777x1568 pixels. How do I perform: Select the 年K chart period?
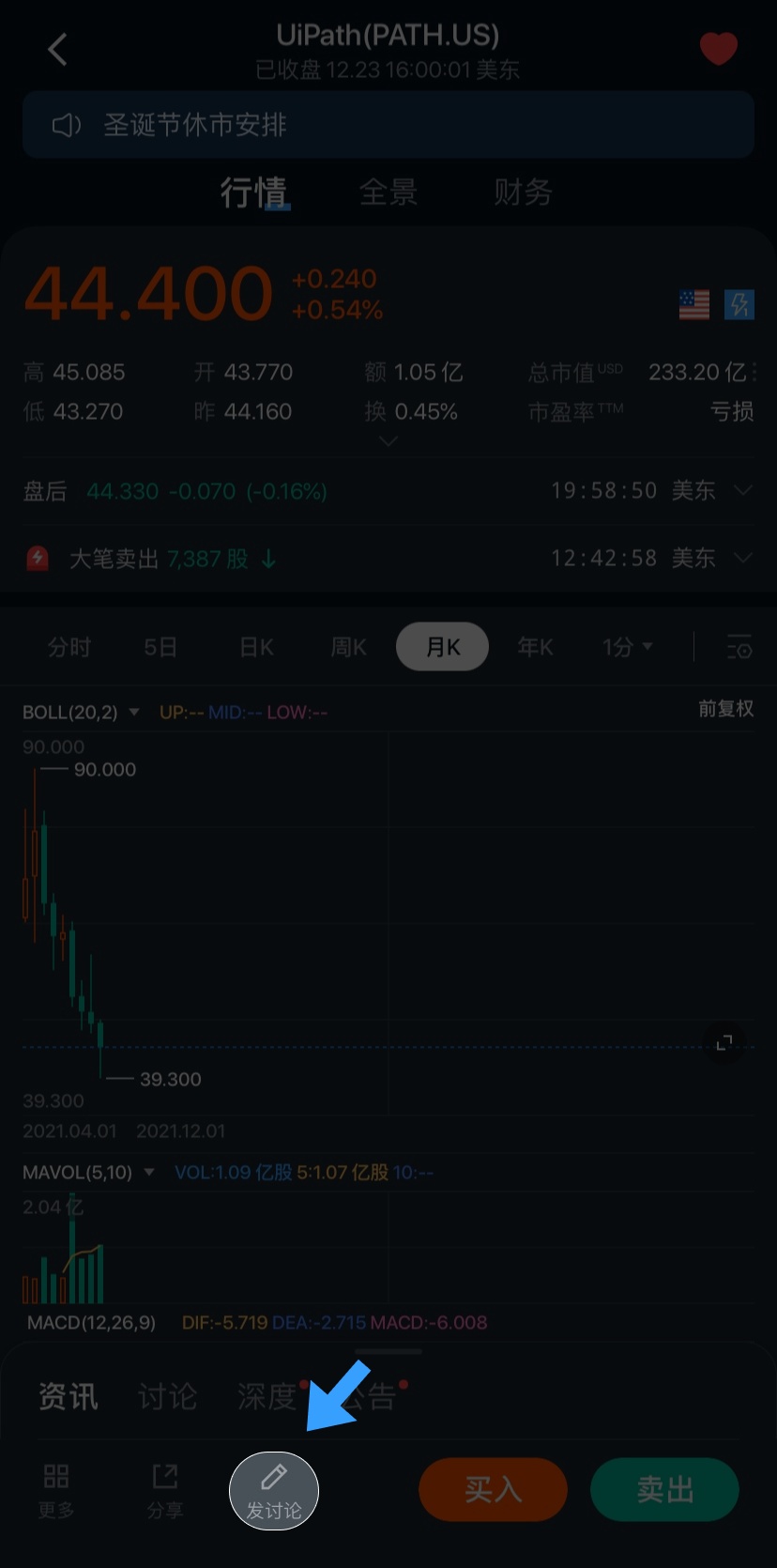(535, 647)
